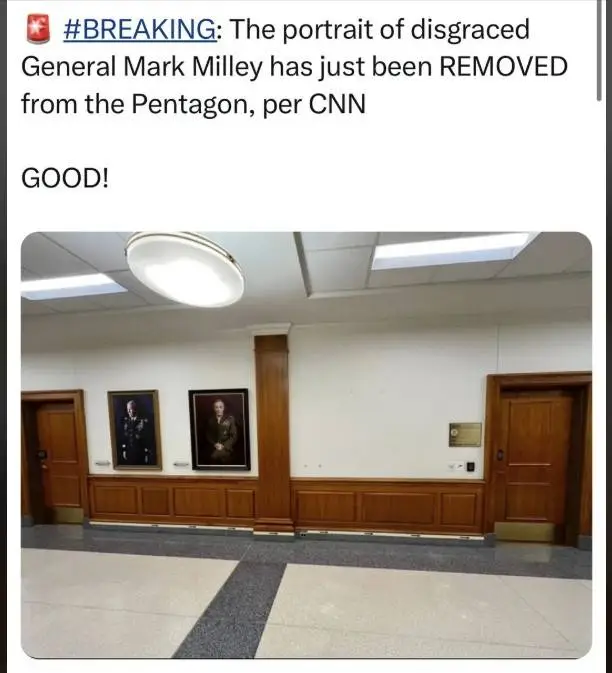
Task: Open the #BREAKING hashtag link
Action: click(138, 30)
